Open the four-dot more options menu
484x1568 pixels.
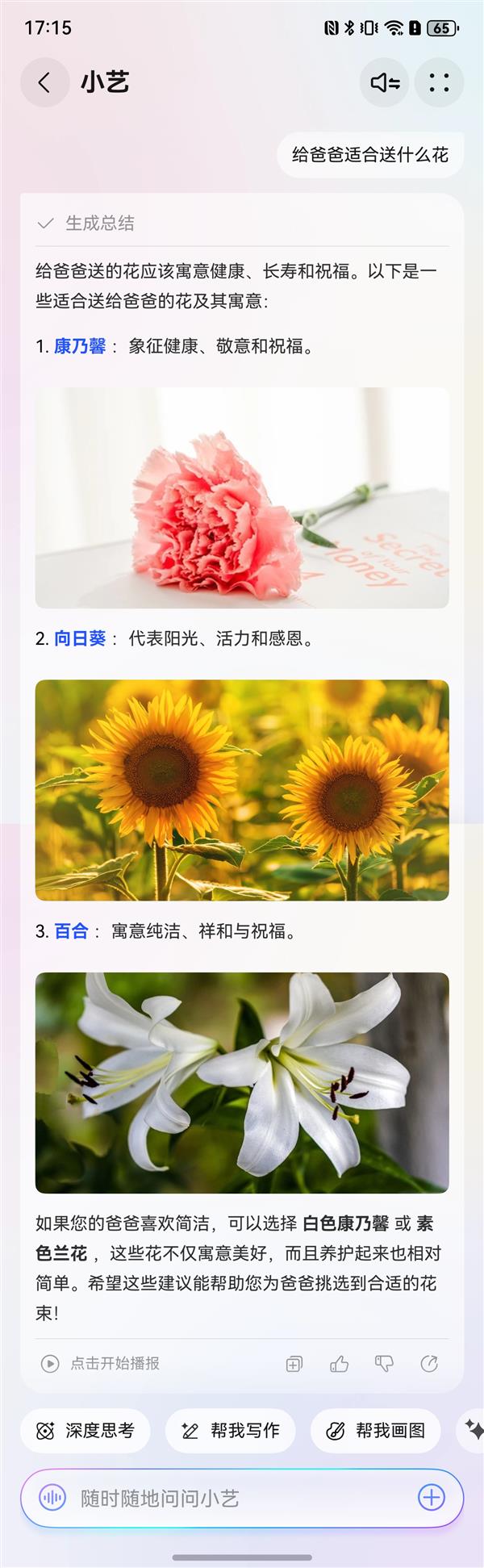pos(439,82)
